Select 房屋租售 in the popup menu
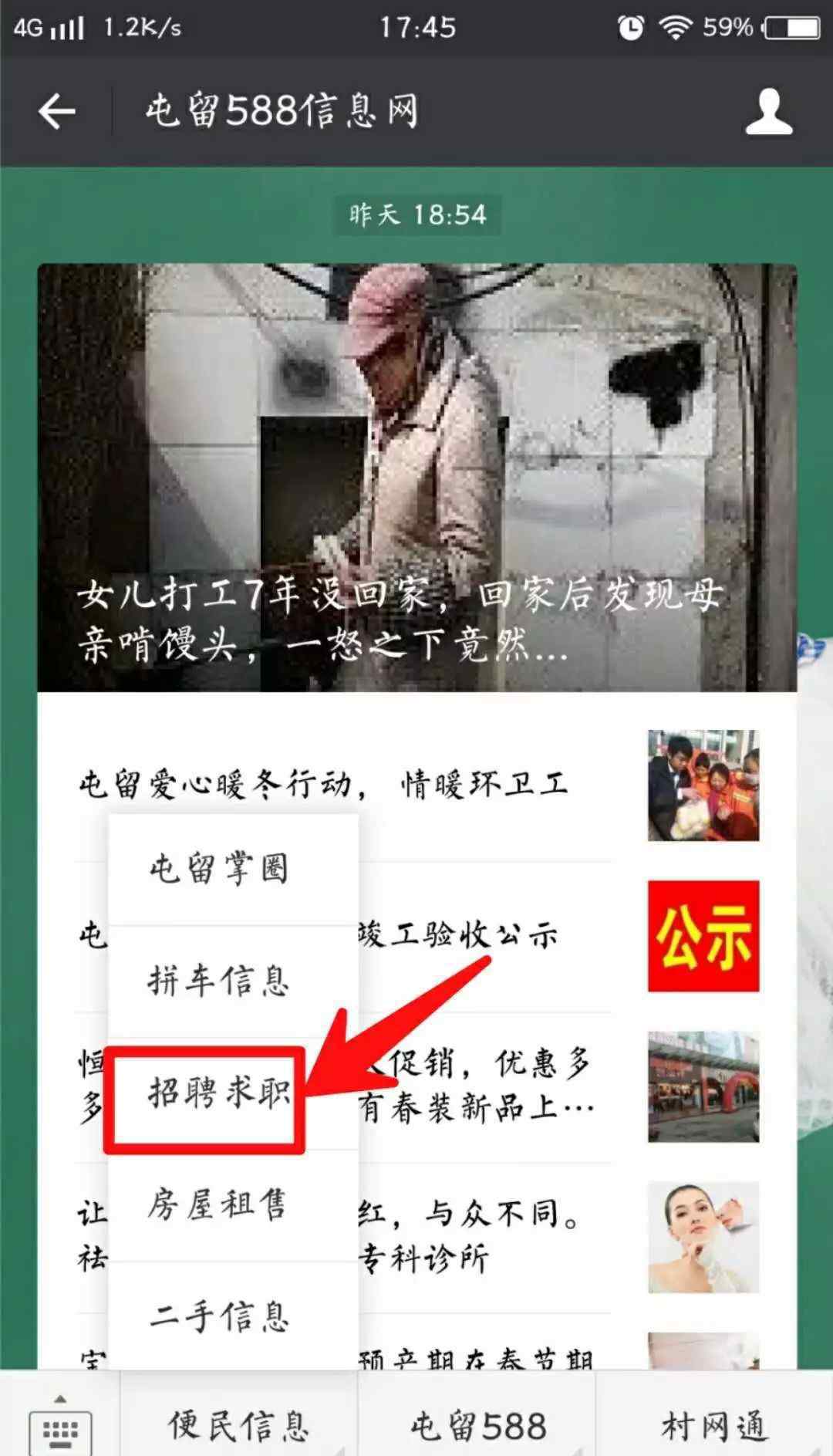 [234, 1205]
